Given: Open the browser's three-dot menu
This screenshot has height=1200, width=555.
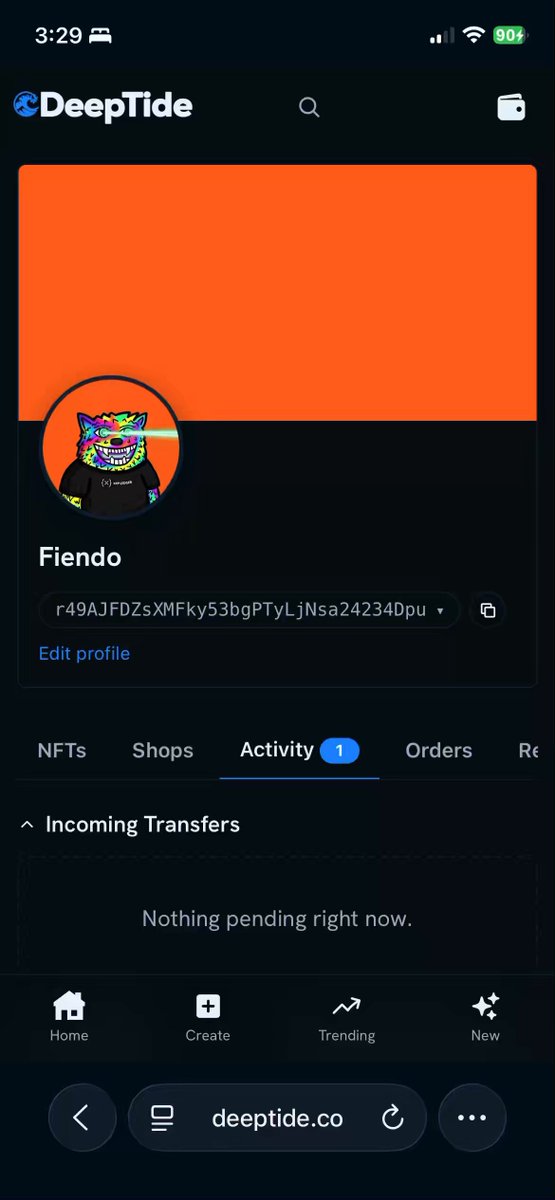Looking at the screenshot, I should (472, 1118).
